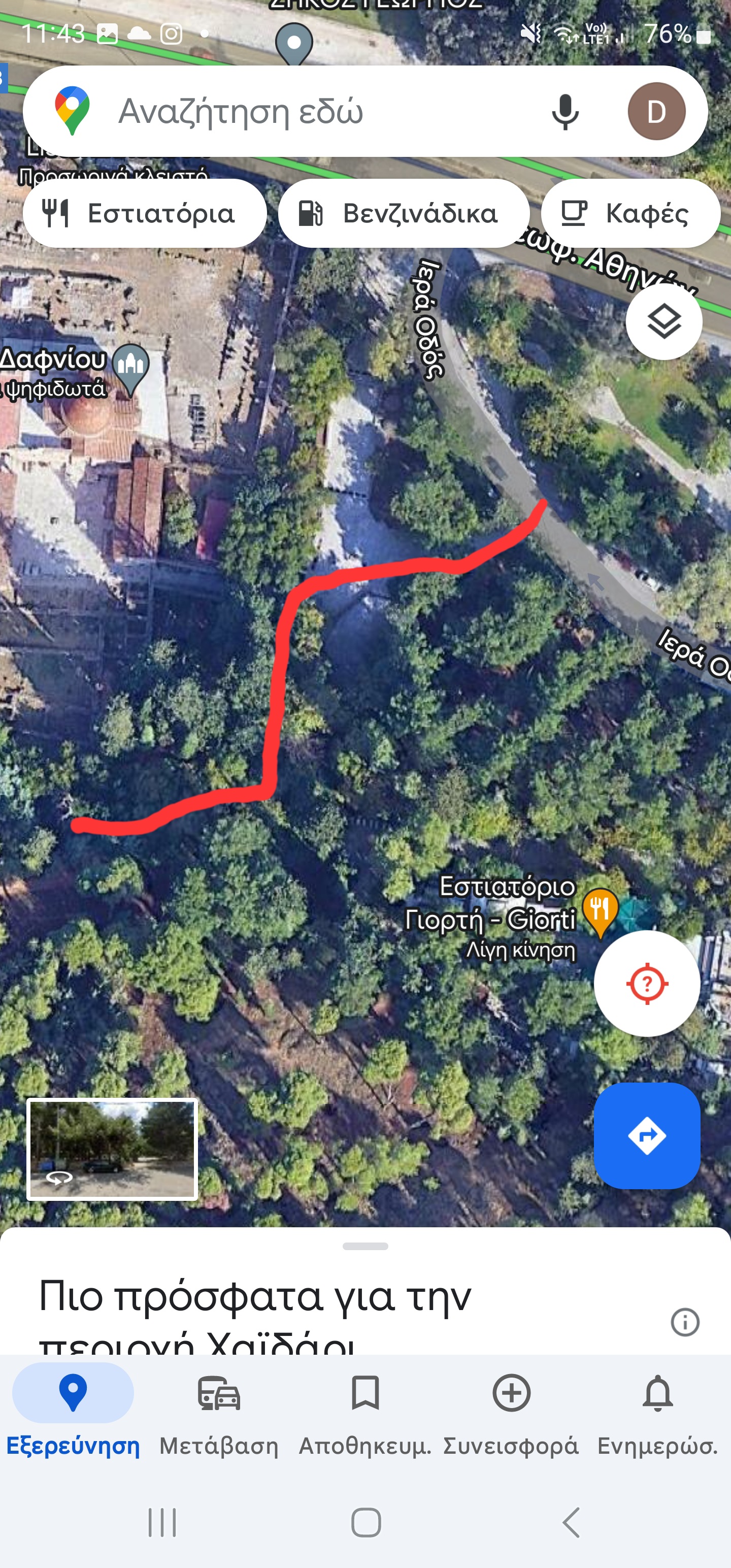731x1568 pixels.
Task: Open the account profile avatar D
Action: click(x=656, y=111)
